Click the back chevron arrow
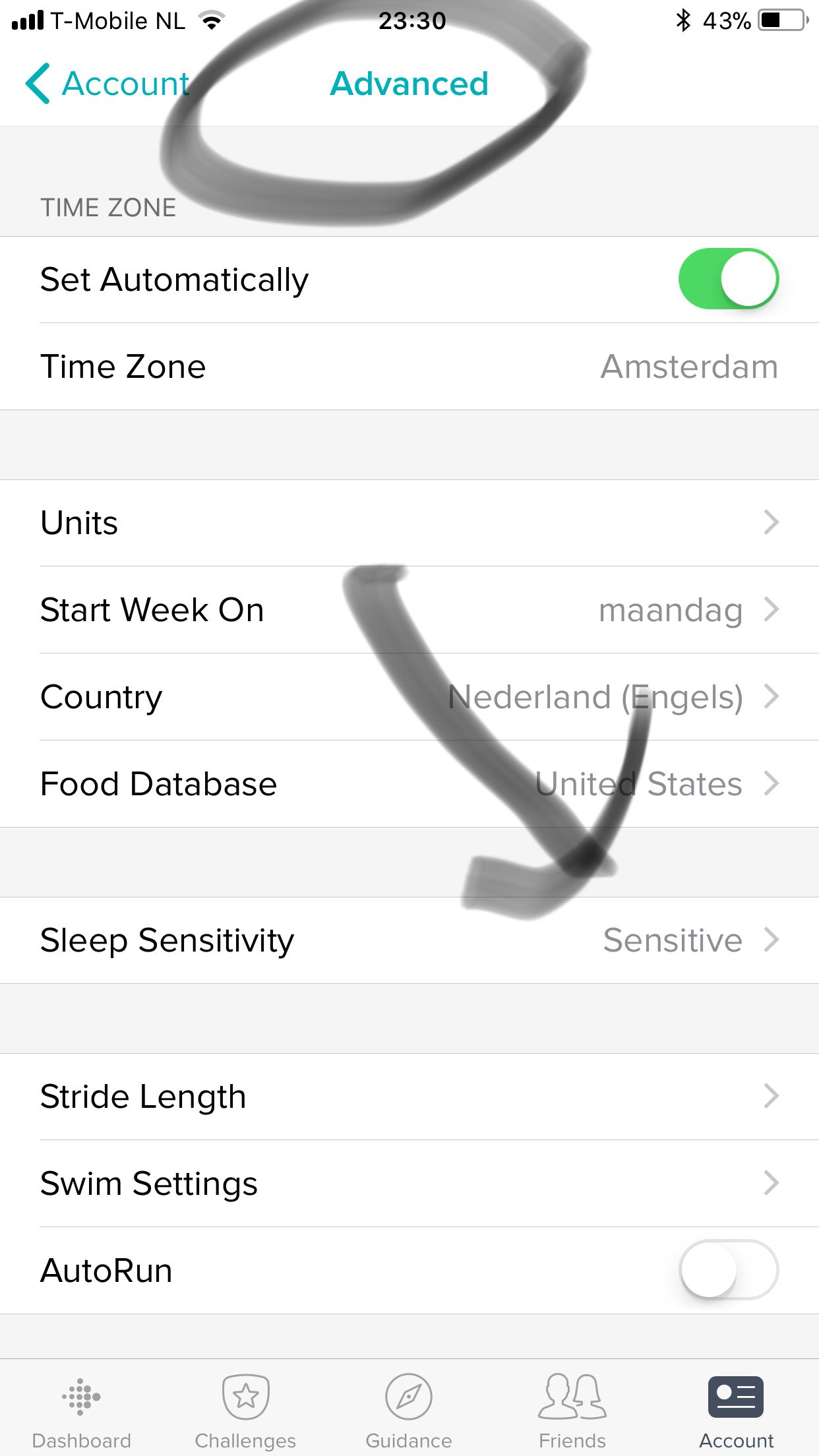This screenshot has width=819, height=1456. (x=38, y=83)
